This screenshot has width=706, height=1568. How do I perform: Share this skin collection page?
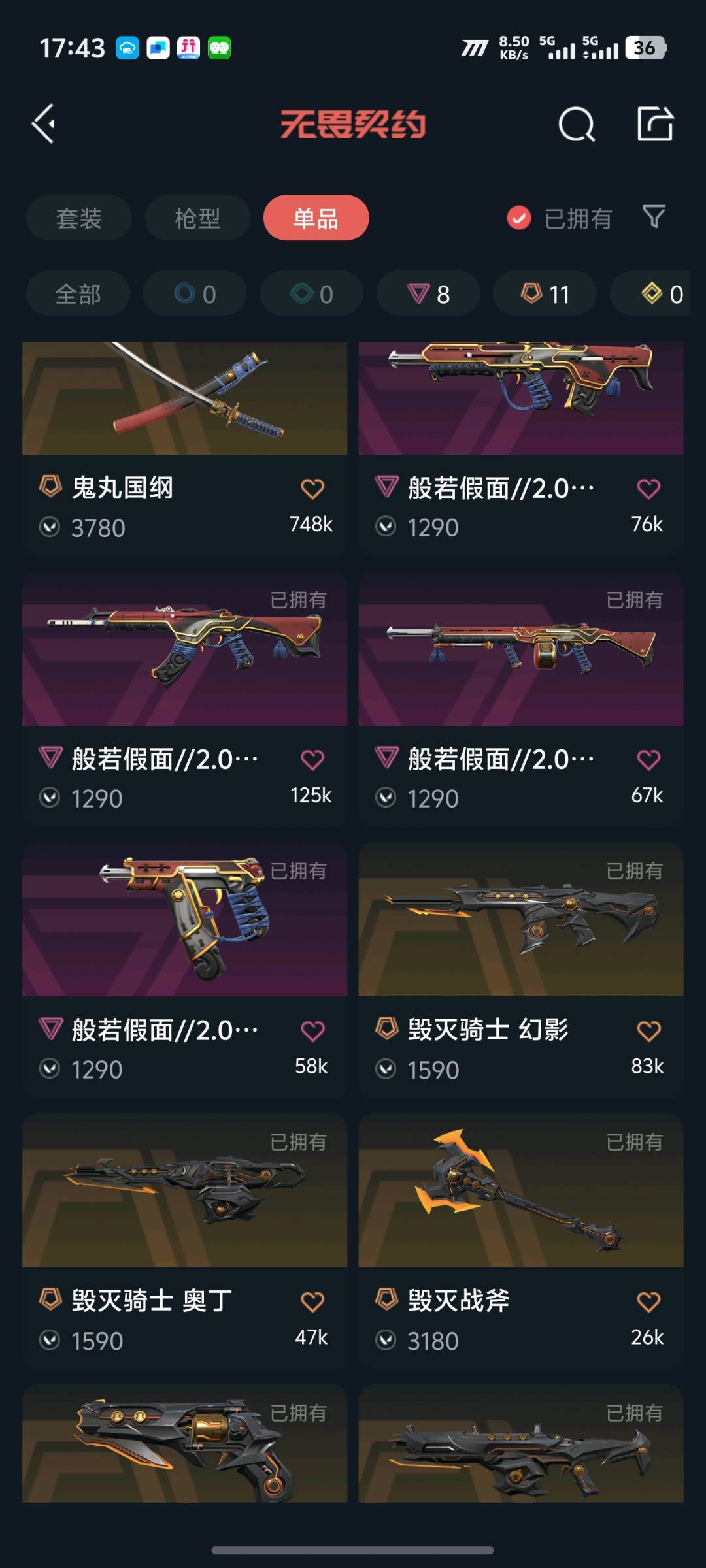pos(655,123)
